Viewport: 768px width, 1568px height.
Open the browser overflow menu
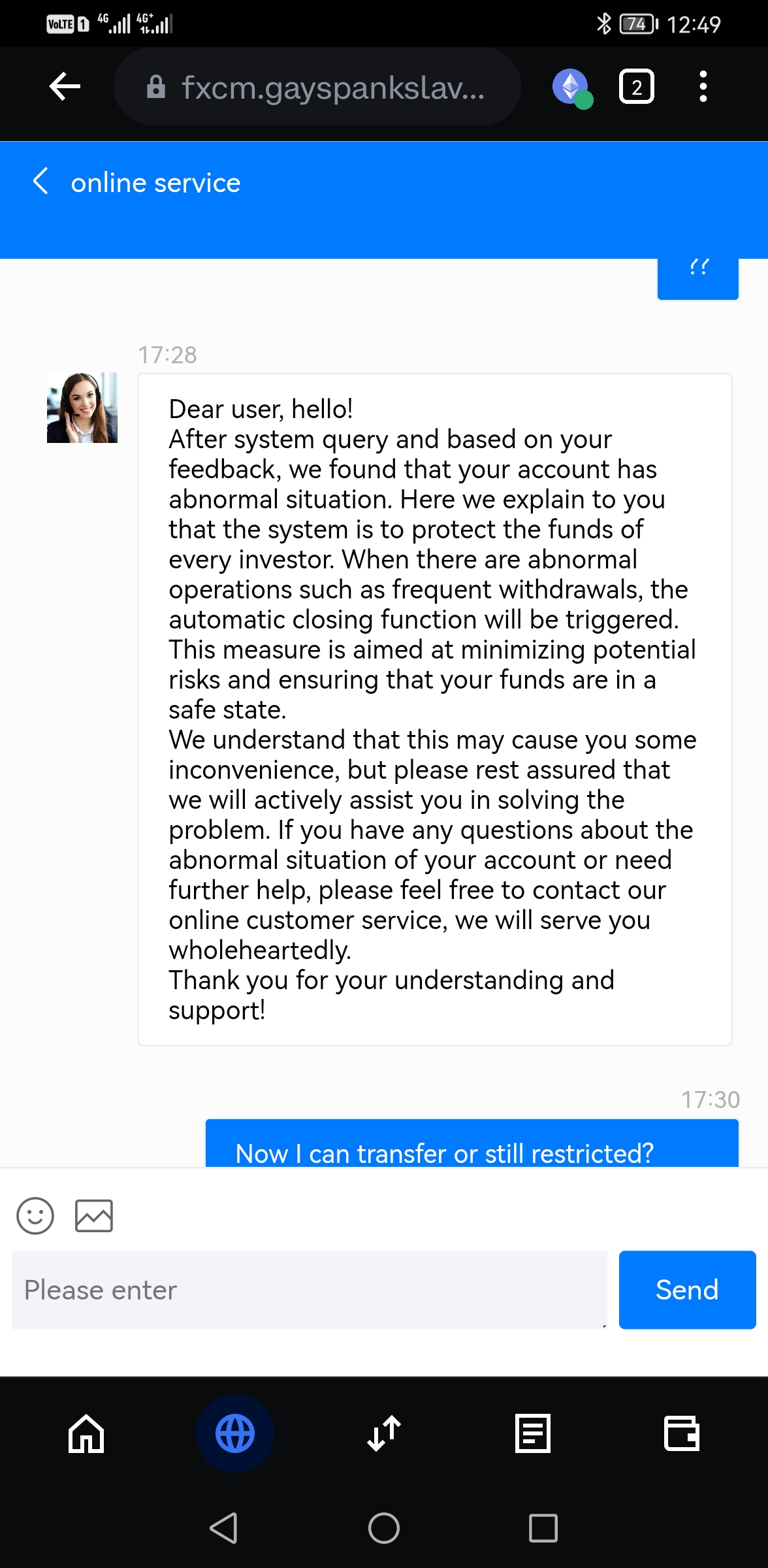pyautogui.click(x=703, y=86)
